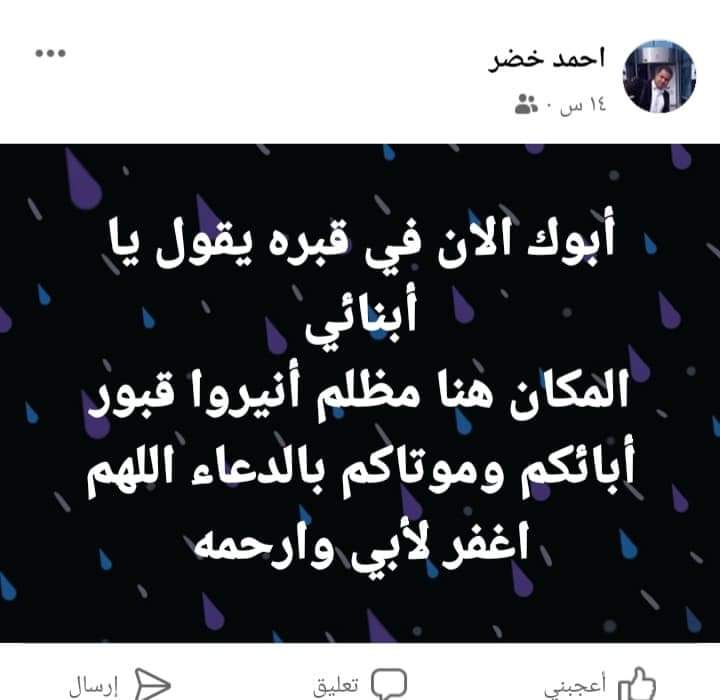Like the post with أعجبني
Image resolution: width=720 pixels, height=700 pixels.
pos(610,685)
